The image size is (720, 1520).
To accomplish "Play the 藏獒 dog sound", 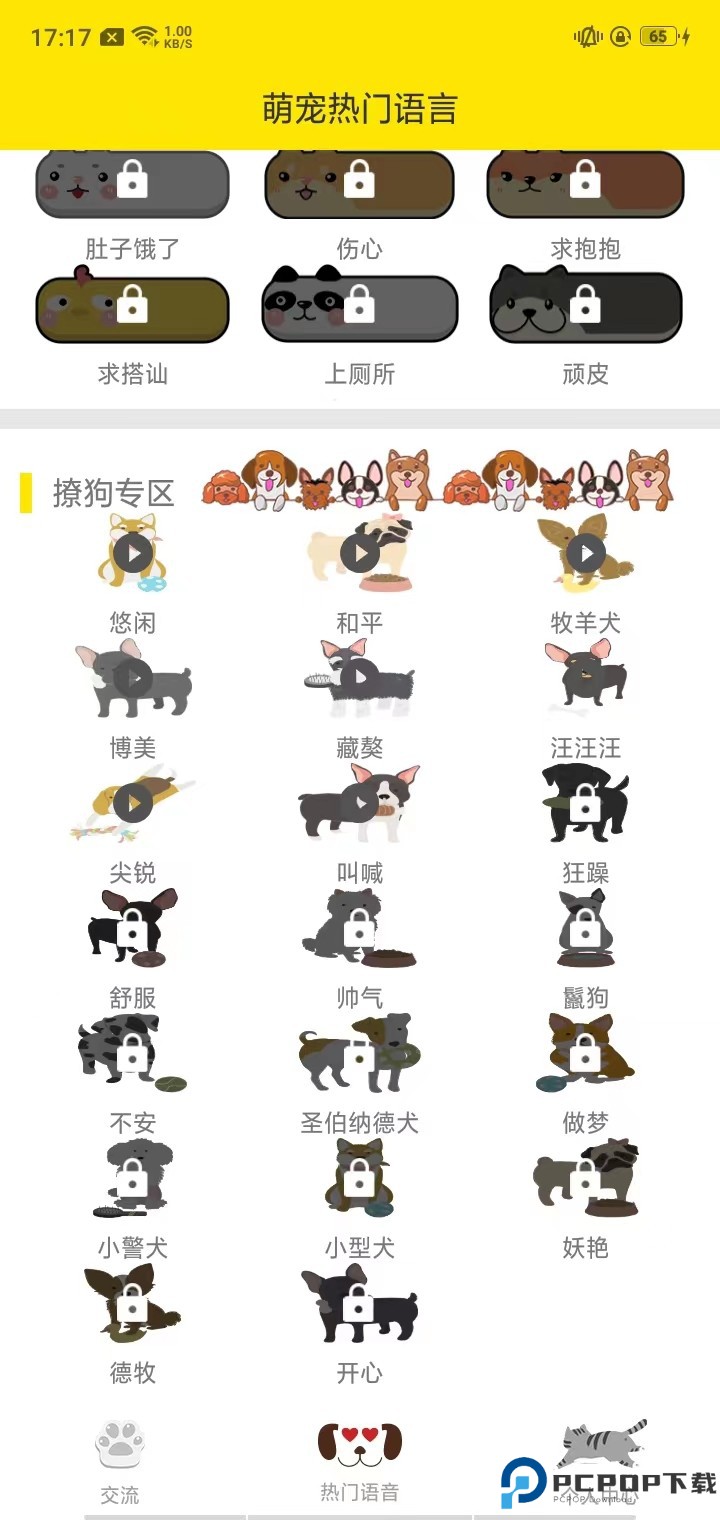I will tap(360, 678).
